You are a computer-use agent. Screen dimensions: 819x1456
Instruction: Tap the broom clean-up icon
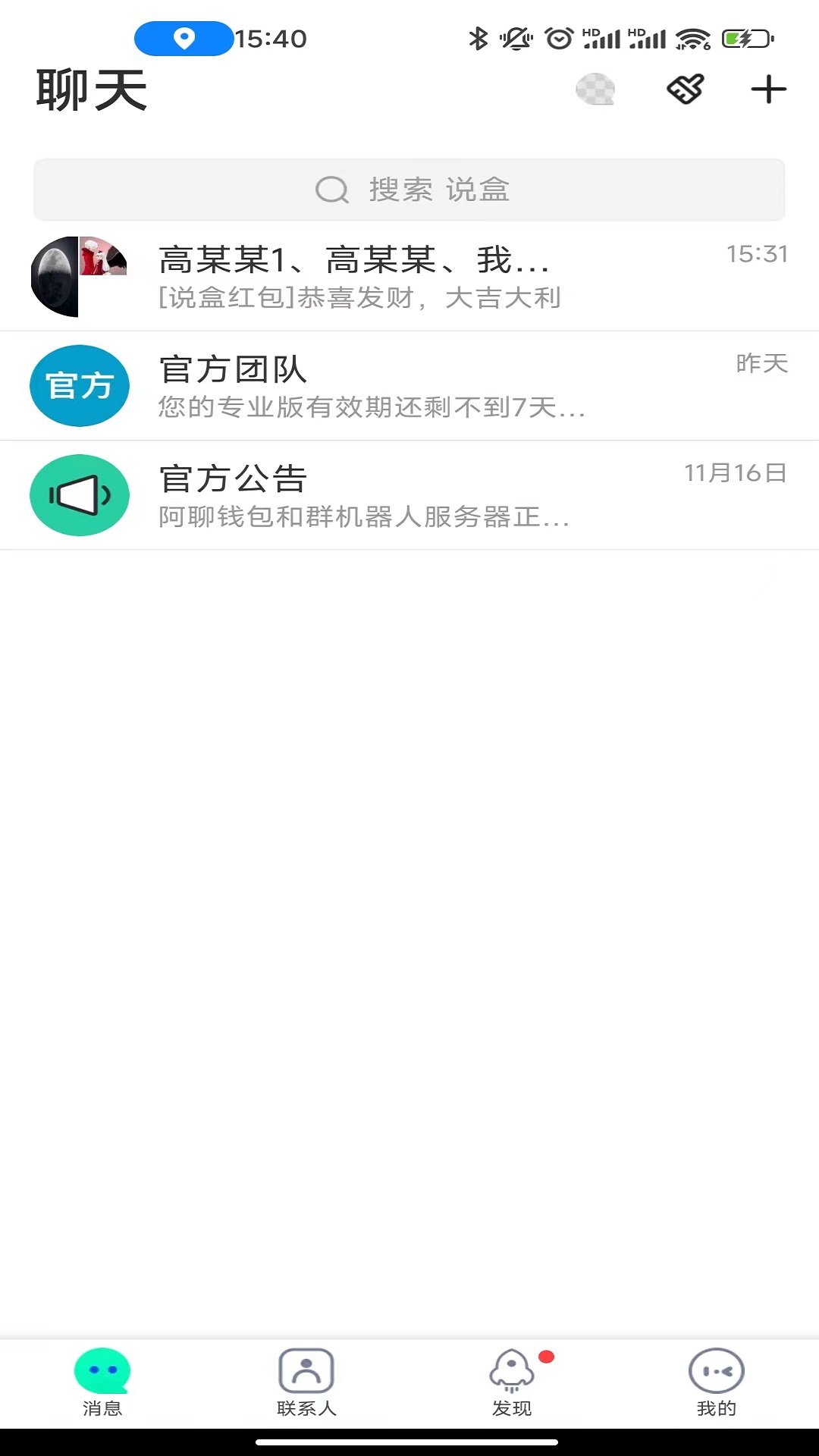coord(685,89)
